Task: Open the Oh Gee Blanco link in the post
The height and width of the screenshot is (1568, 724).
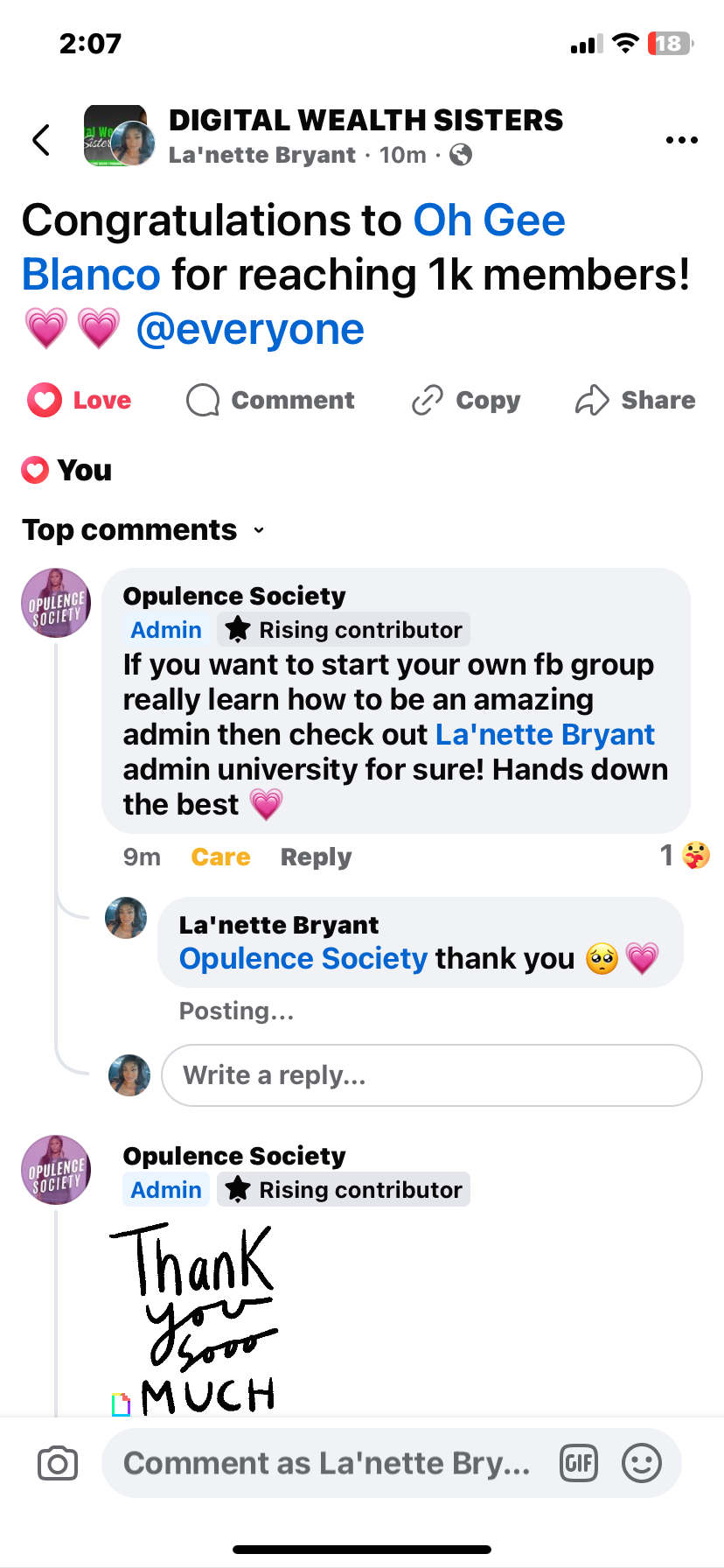Action: point(490,220)
